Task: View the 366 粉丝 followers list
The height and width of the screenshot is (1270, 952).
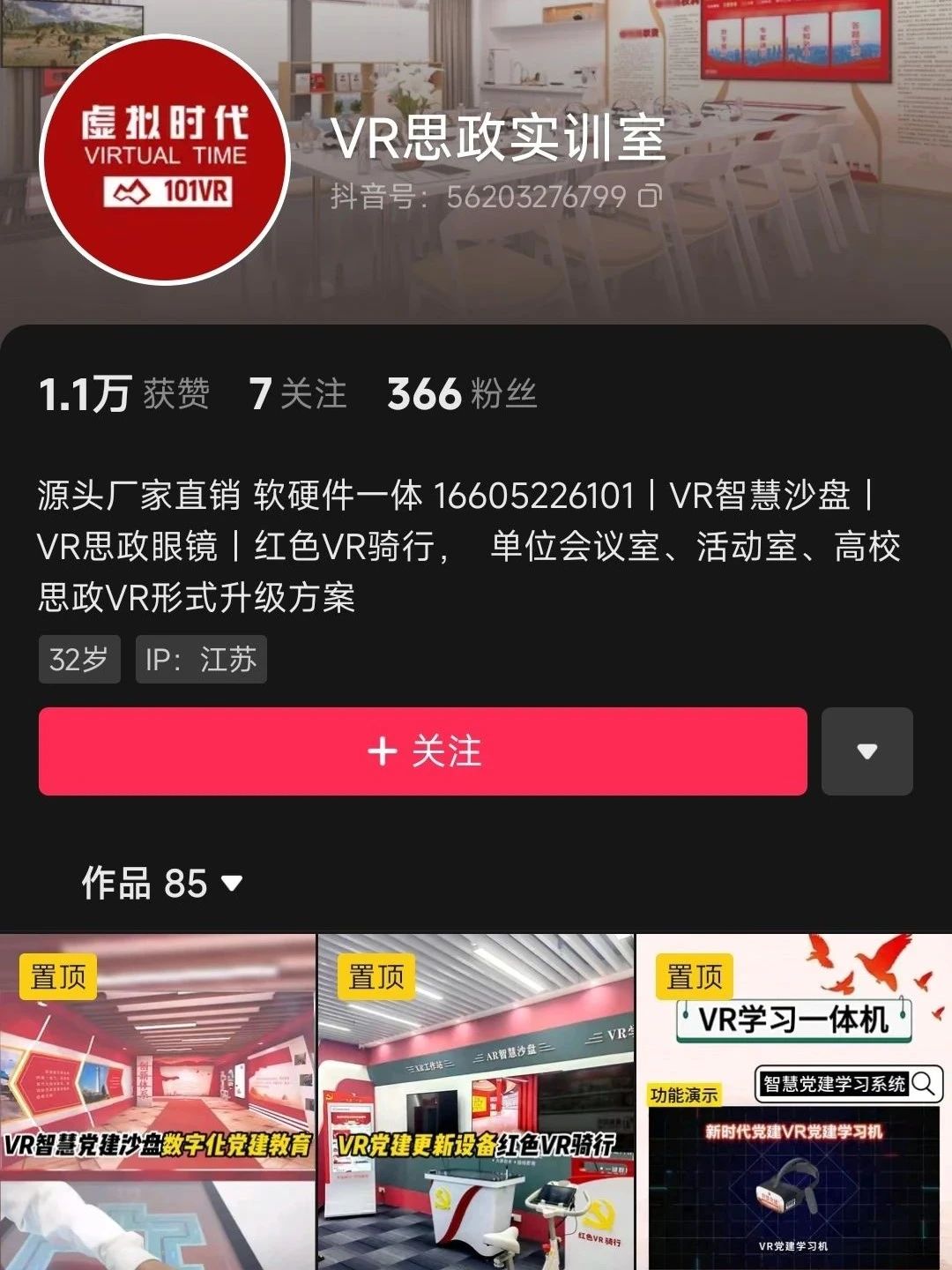Action: (x=462, y=393)
